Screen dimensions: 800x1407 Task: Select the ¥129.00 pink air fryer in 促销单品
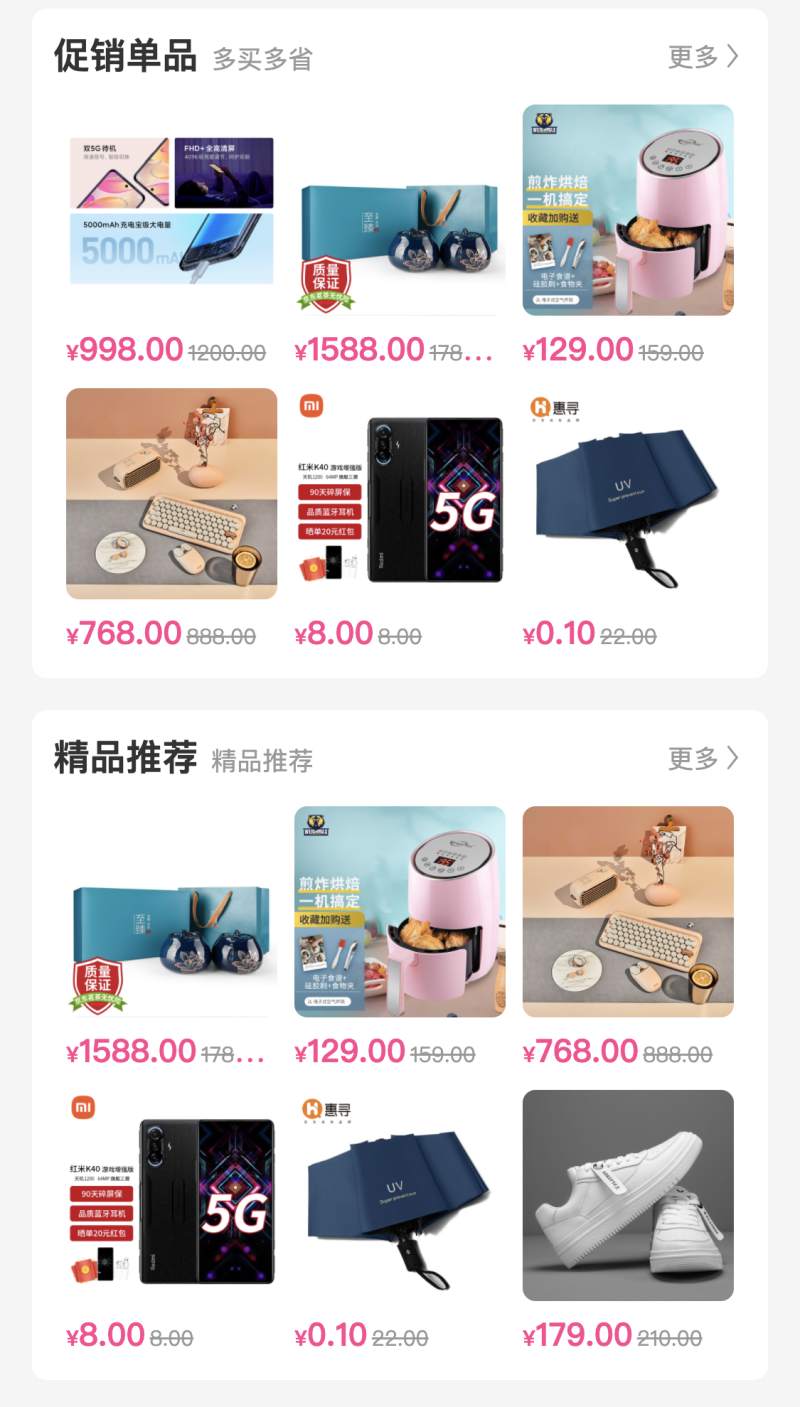point(628,210)
